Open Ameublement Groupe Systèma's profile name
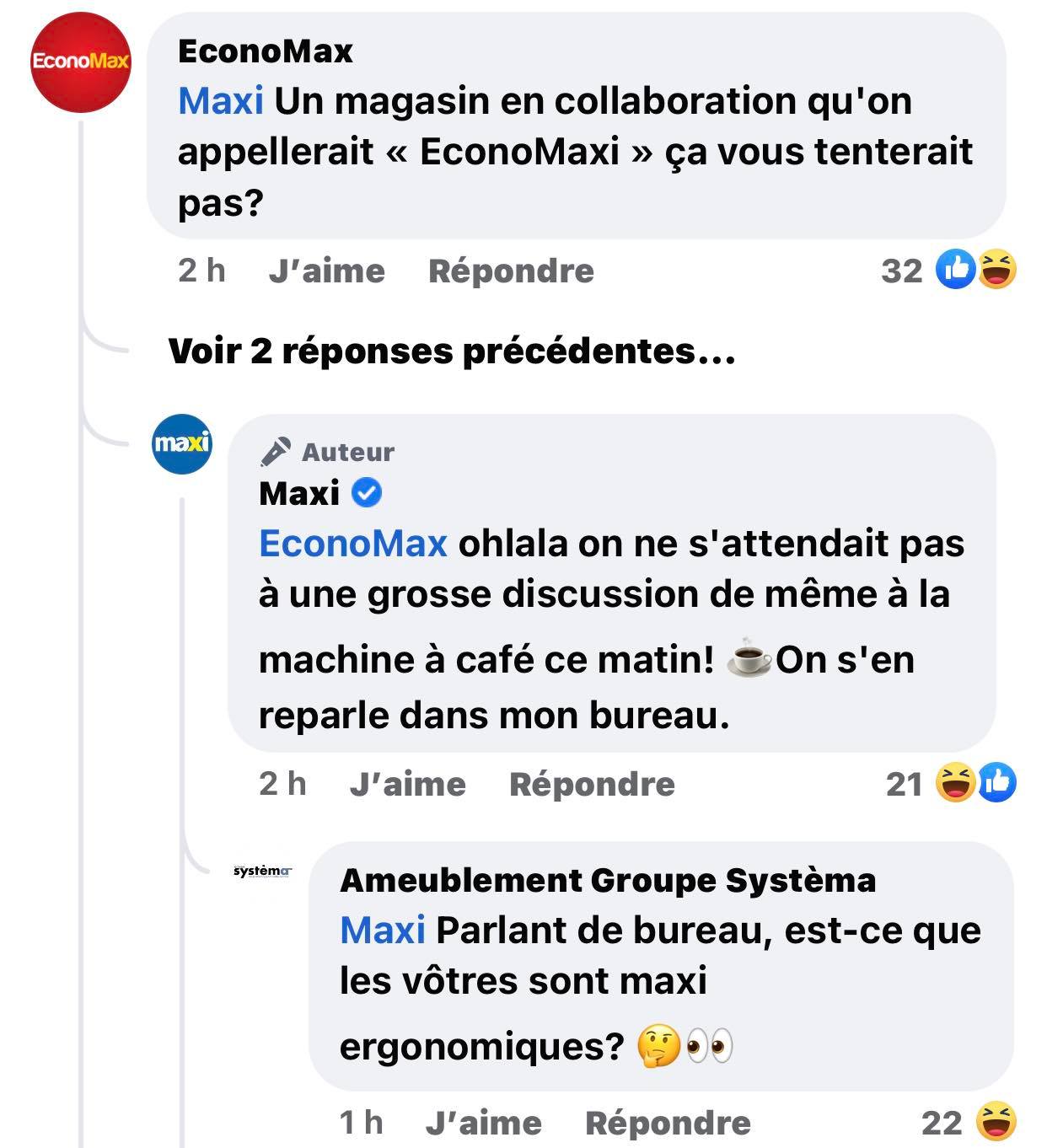The width and height of the screenshot is (1047, 1148). click(x=607, y=880)
